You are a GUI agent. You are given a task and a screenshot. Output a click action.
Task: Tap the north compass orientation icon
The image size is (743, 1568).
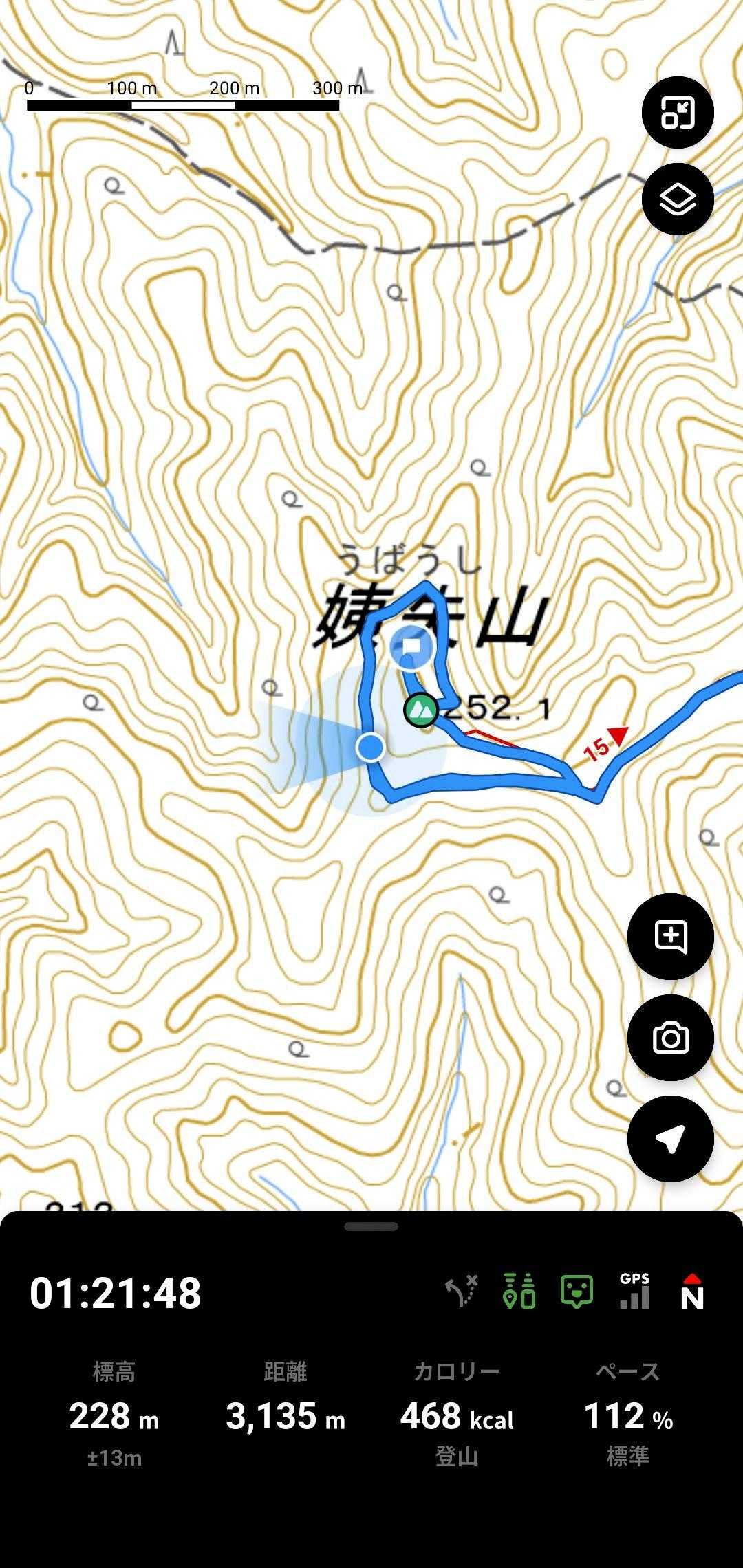coord(692,1292)
